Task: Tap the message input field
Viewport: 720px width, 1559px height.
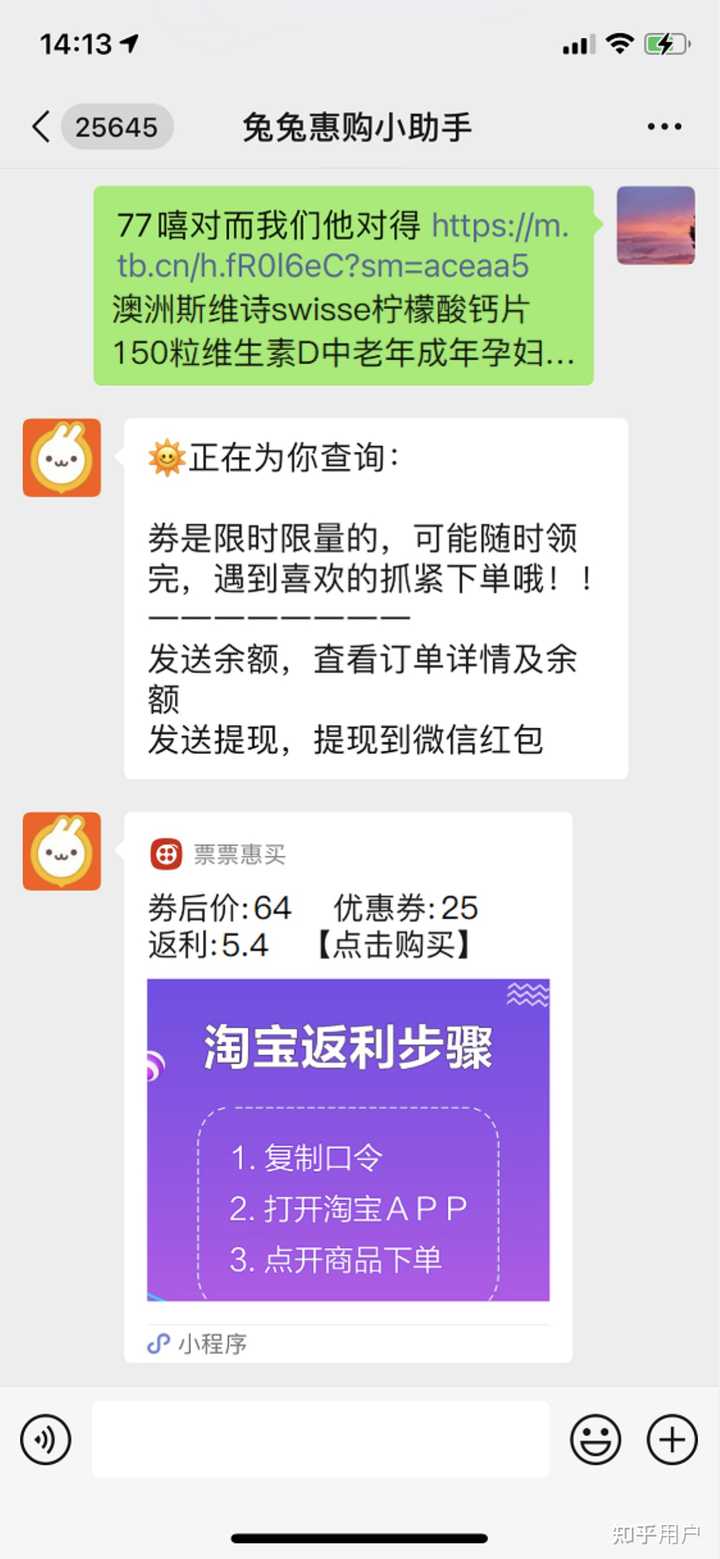Action: 320,1439
